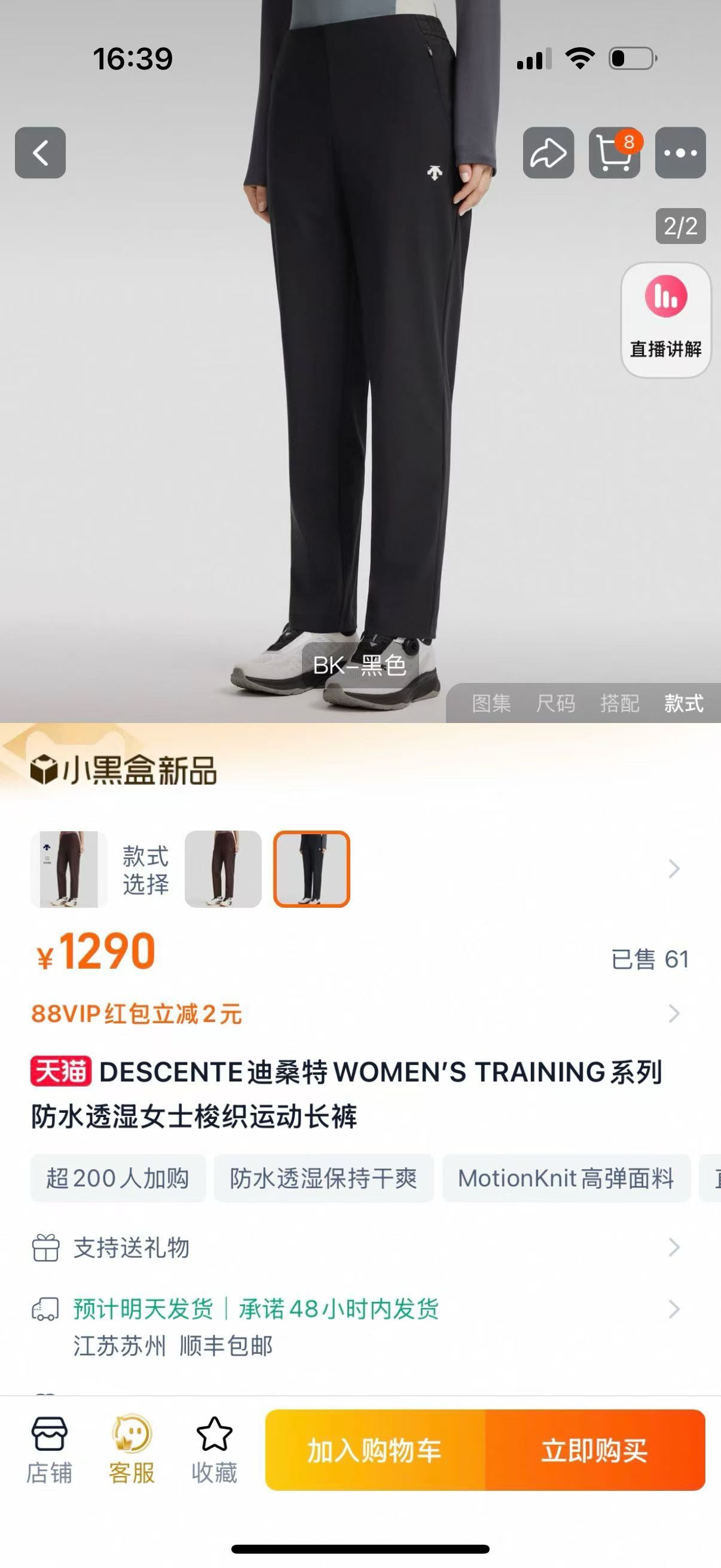Switch to the 图集 tab

click(491, 703)
